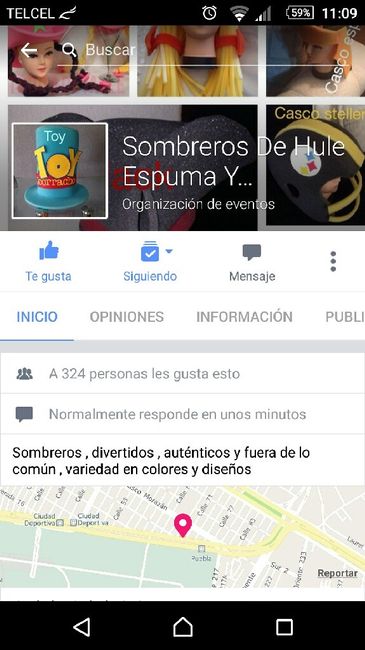Image resolution: width=365 pixels, height=650 pixels.
Task: Switch to the Información tab
Action: click(x=244, y=317)
